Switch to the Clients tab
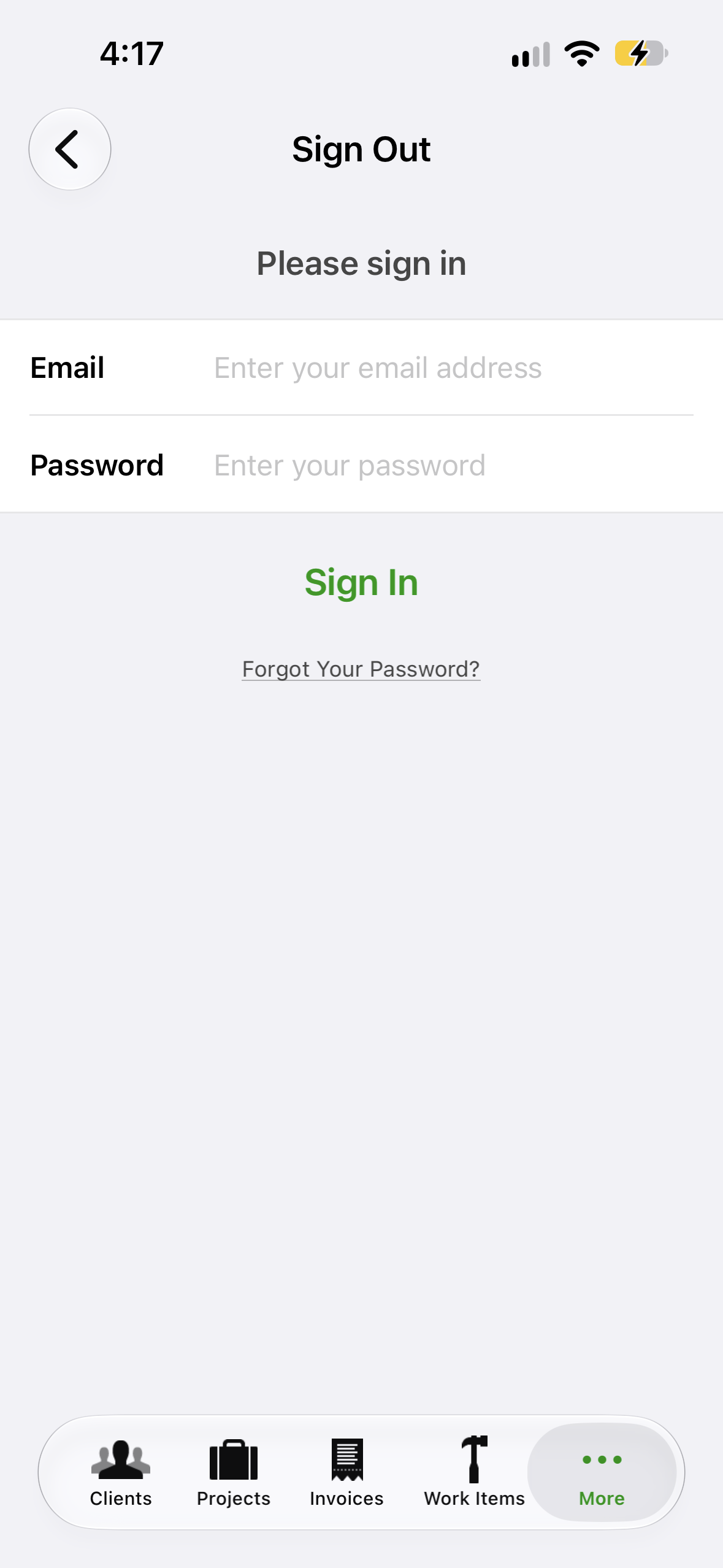 [121, 1472]
